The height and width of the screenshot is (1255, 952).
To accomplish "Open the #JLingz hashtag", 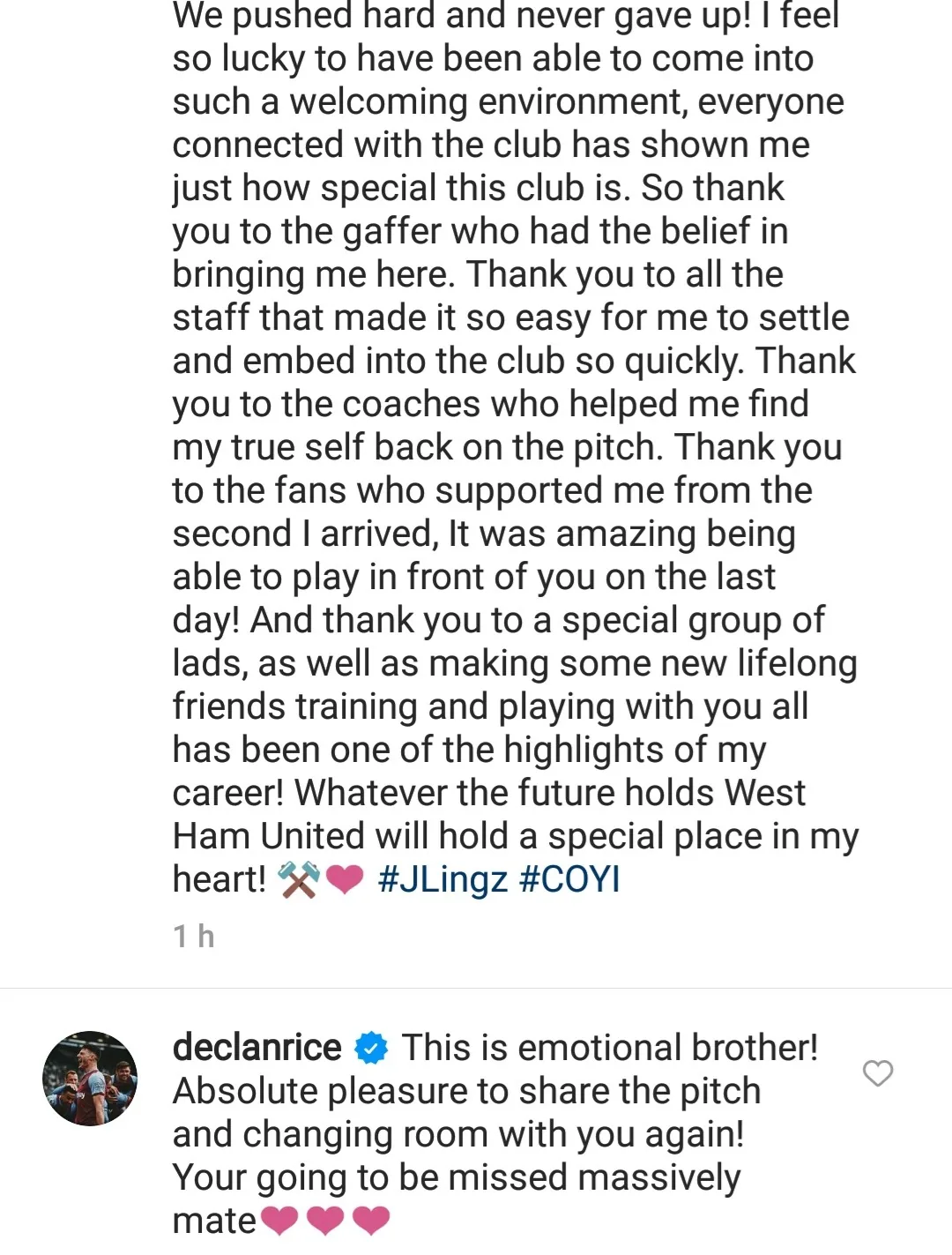I will click(x=443, y=879).
